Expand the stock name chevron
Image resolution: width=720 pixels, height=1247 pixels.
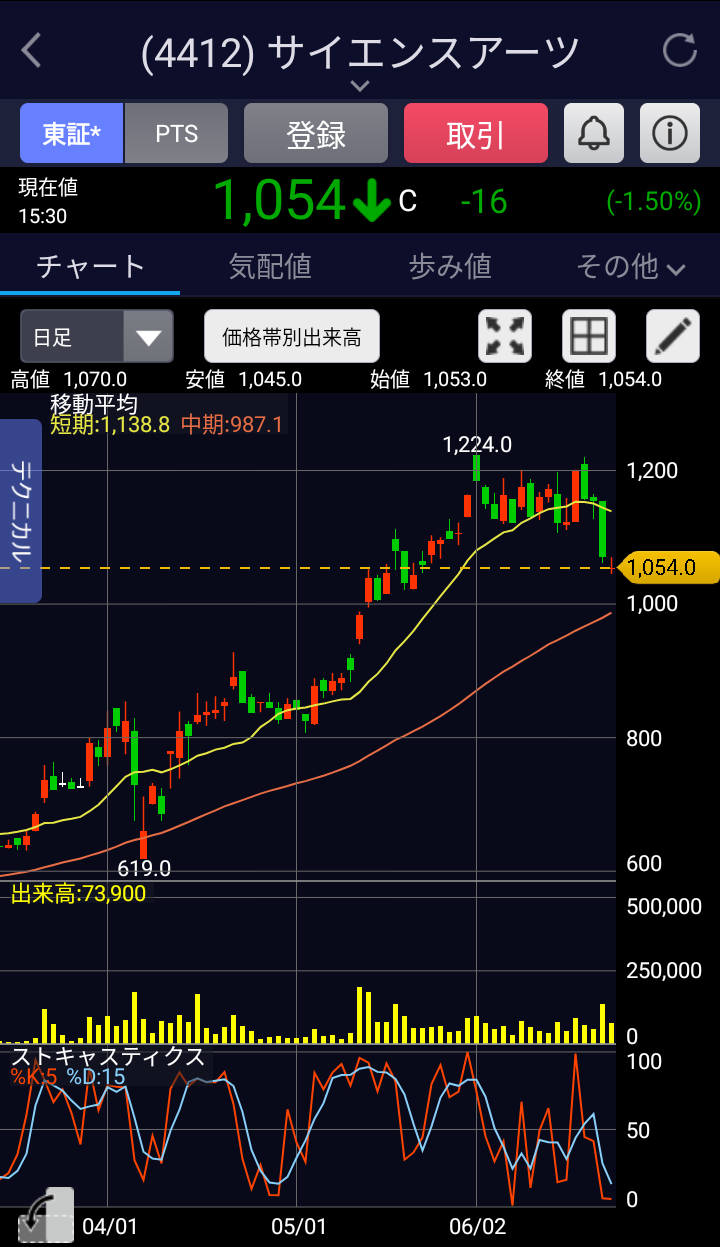click(x=361, y=86)
